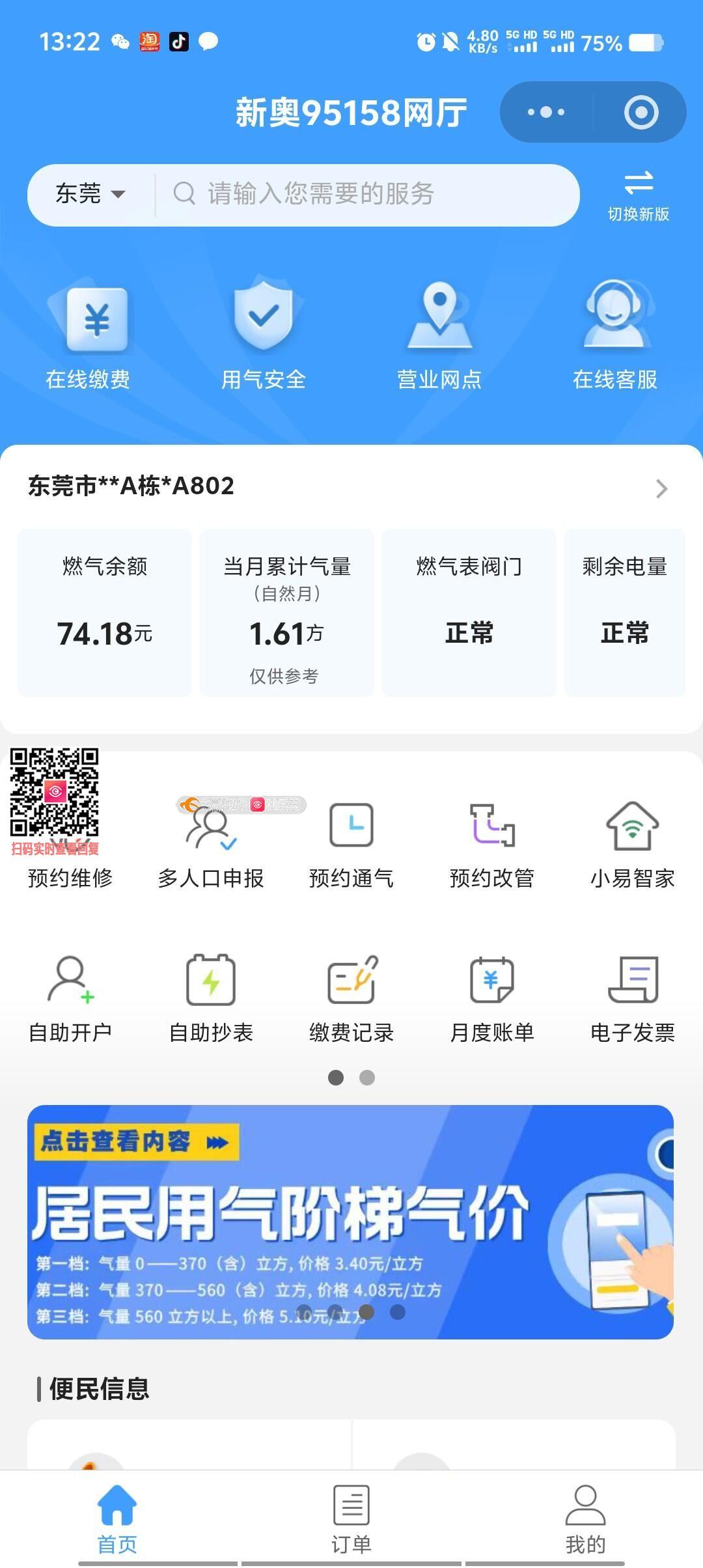Open 预约通气 gas connection appointment
This screenshot has width=703, height=1568.
coord(351,844)
